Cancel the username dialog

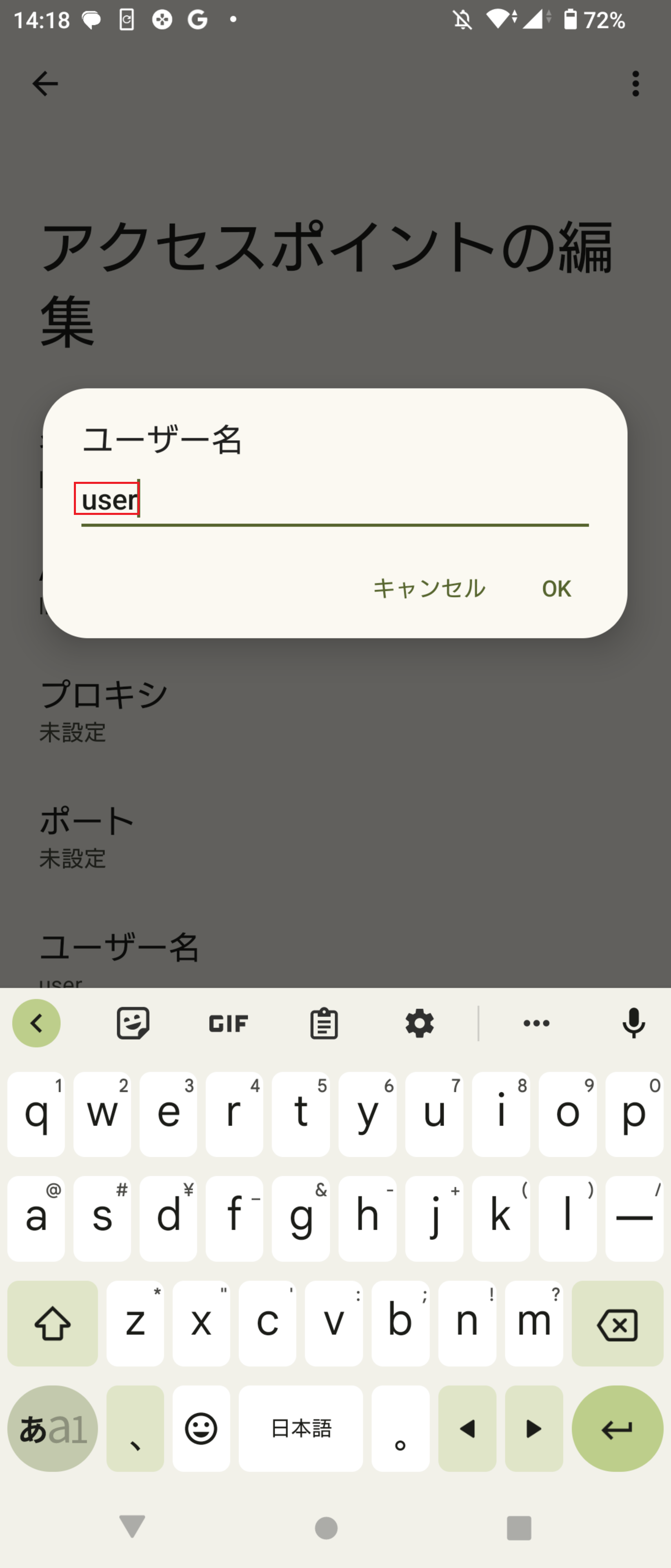(x=429, y=588)
